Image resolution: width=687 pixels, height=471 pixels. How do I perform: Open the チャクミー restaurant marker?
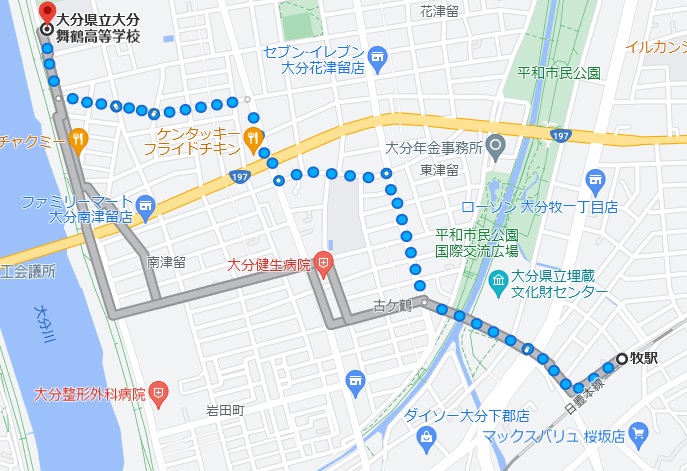78,141
